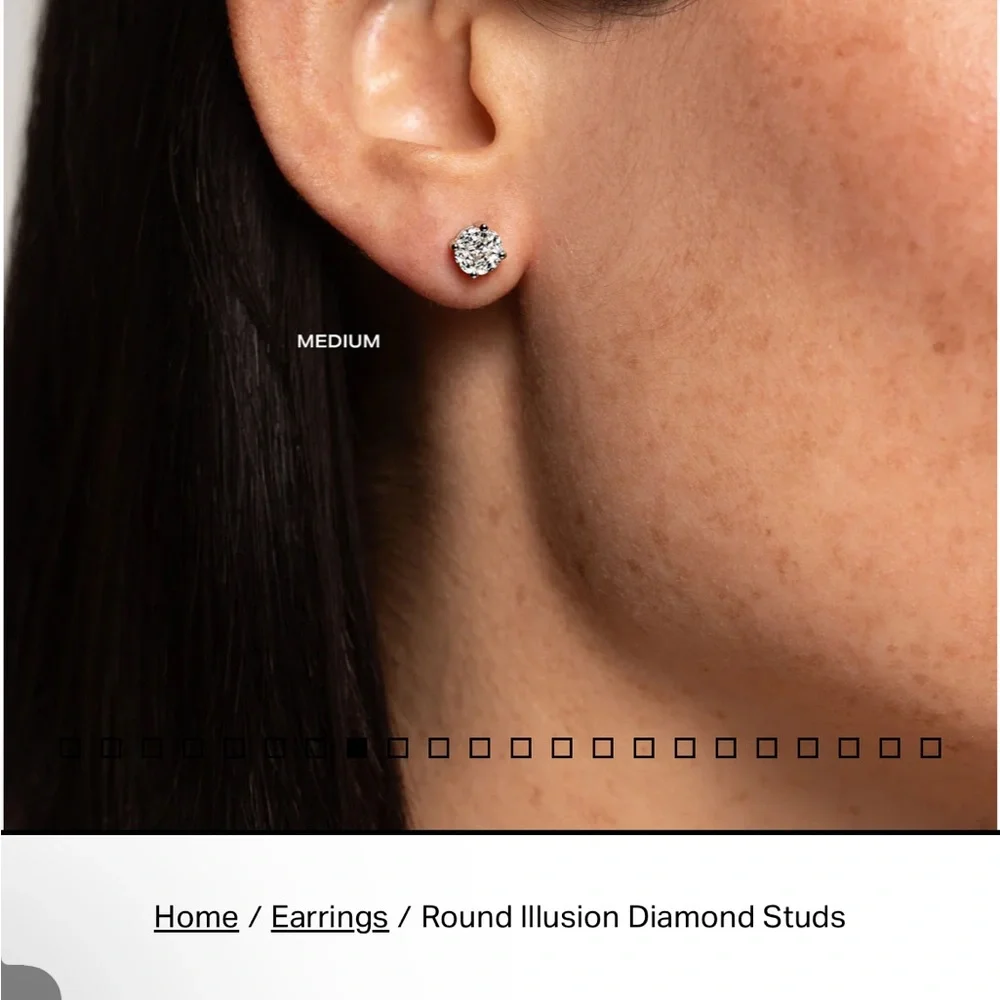The height and width of the screenshot is (1000, 1000).
Task: Open the Home breadcrumb link
Action: 196,918
